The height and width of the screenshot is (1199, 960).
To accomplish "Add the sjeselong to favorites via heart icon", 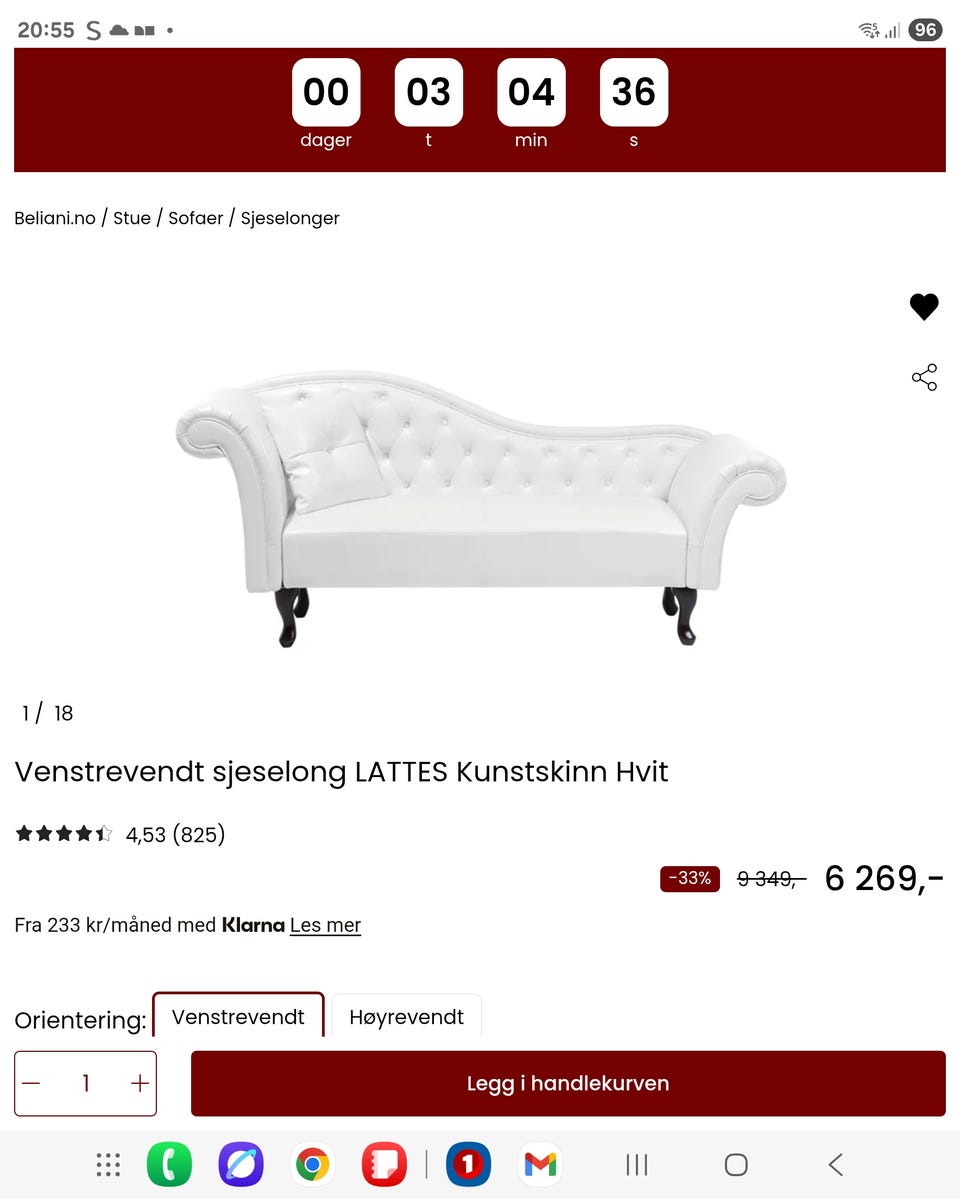I will (924, 307).
